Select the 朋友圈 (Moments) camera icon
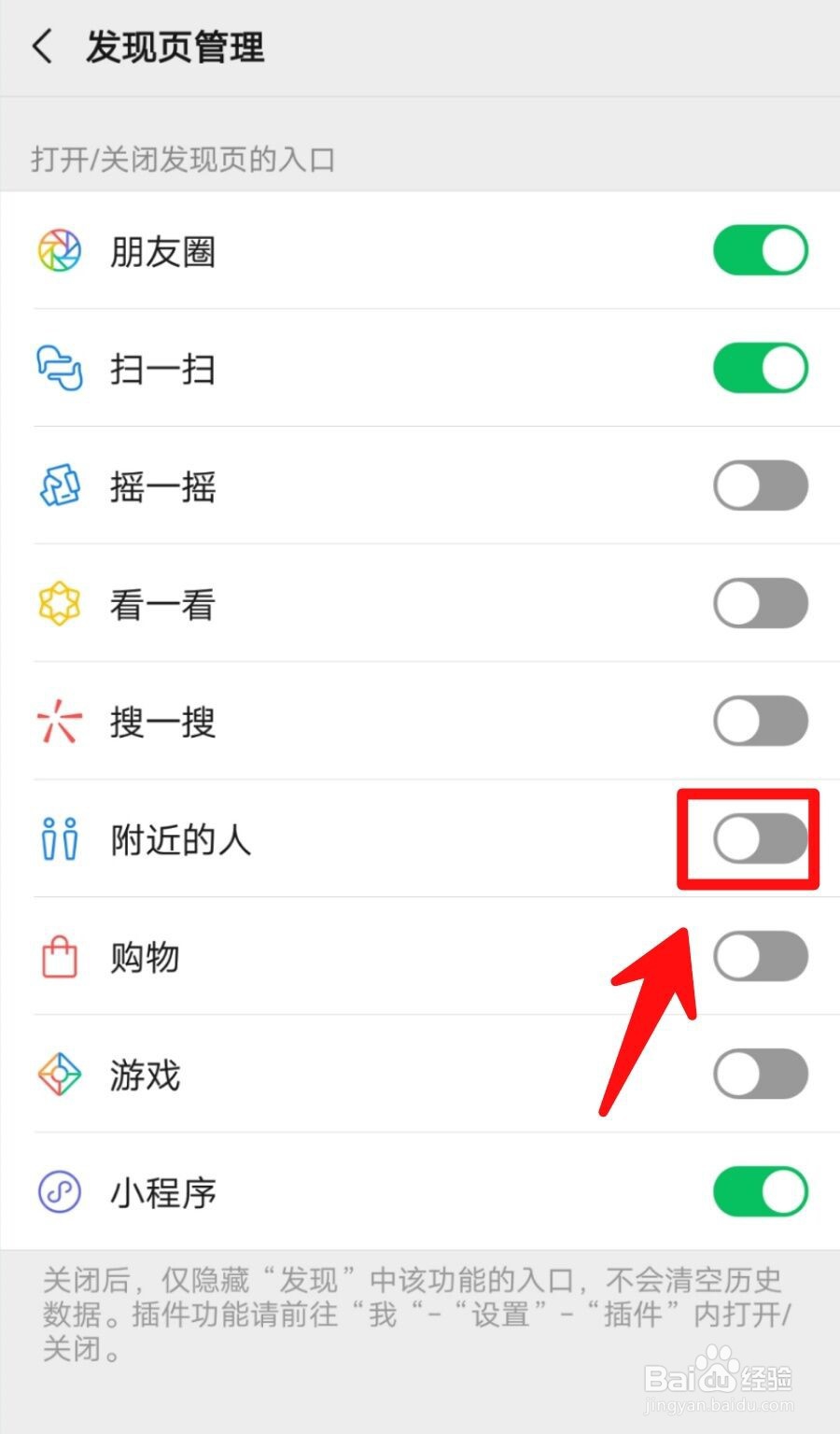Image resolution: width=840 pixels, height=1434 pixels. click(x=58, y=249)
